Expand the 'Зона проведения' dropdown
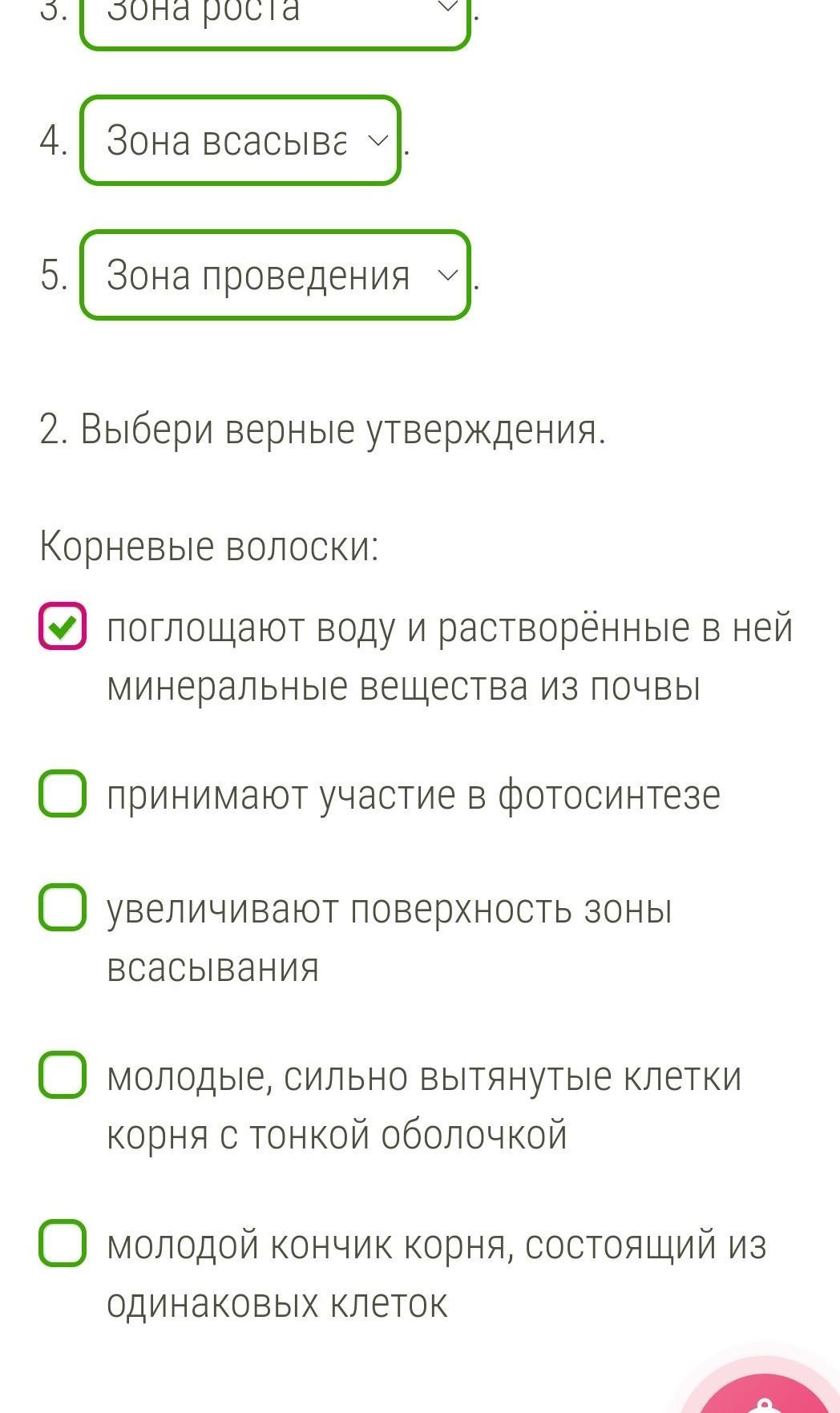This screenshot has width=840, height=1413. [275, 275]
